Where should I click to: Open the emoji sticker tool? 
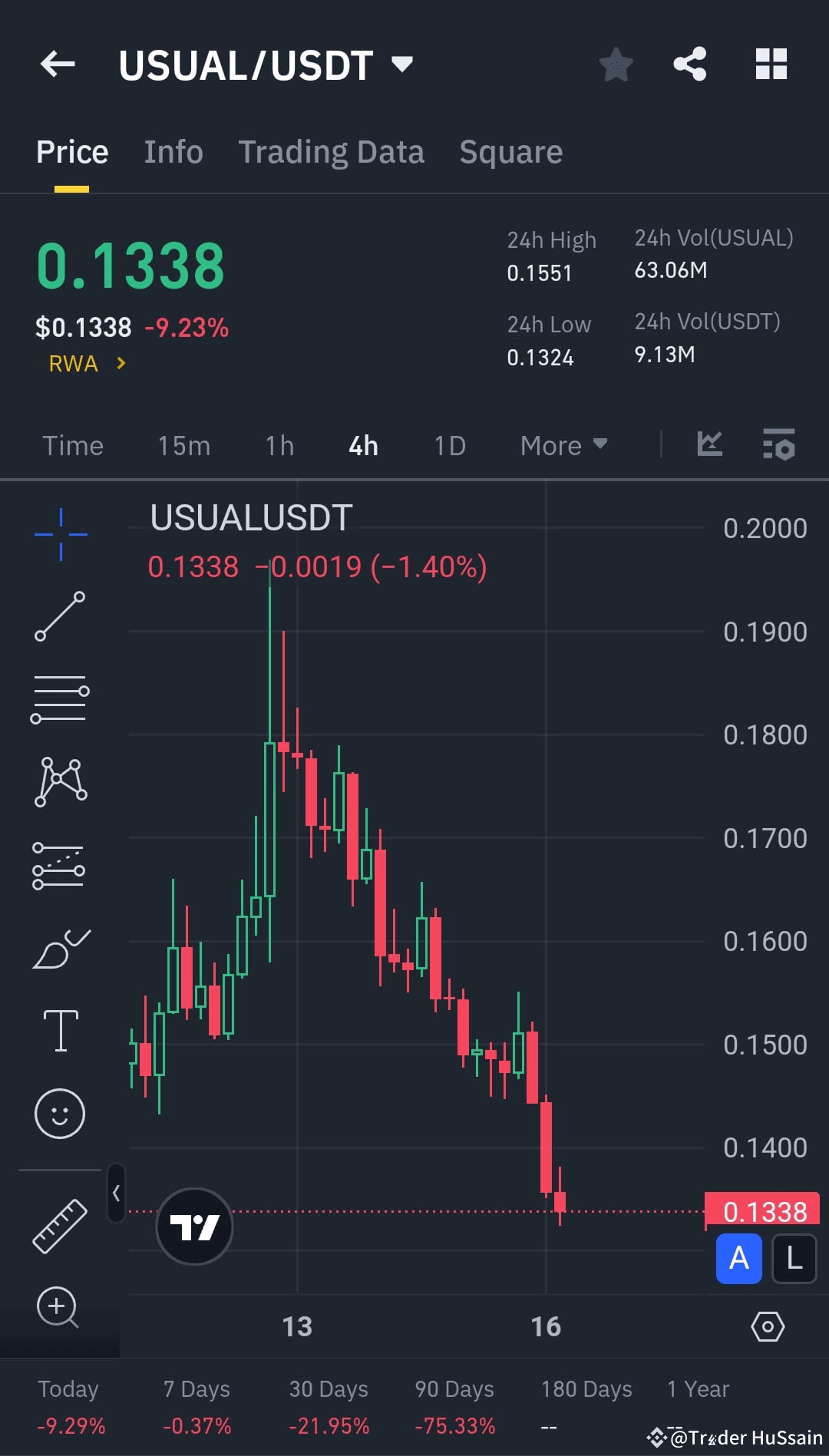tap(60, 1113)
